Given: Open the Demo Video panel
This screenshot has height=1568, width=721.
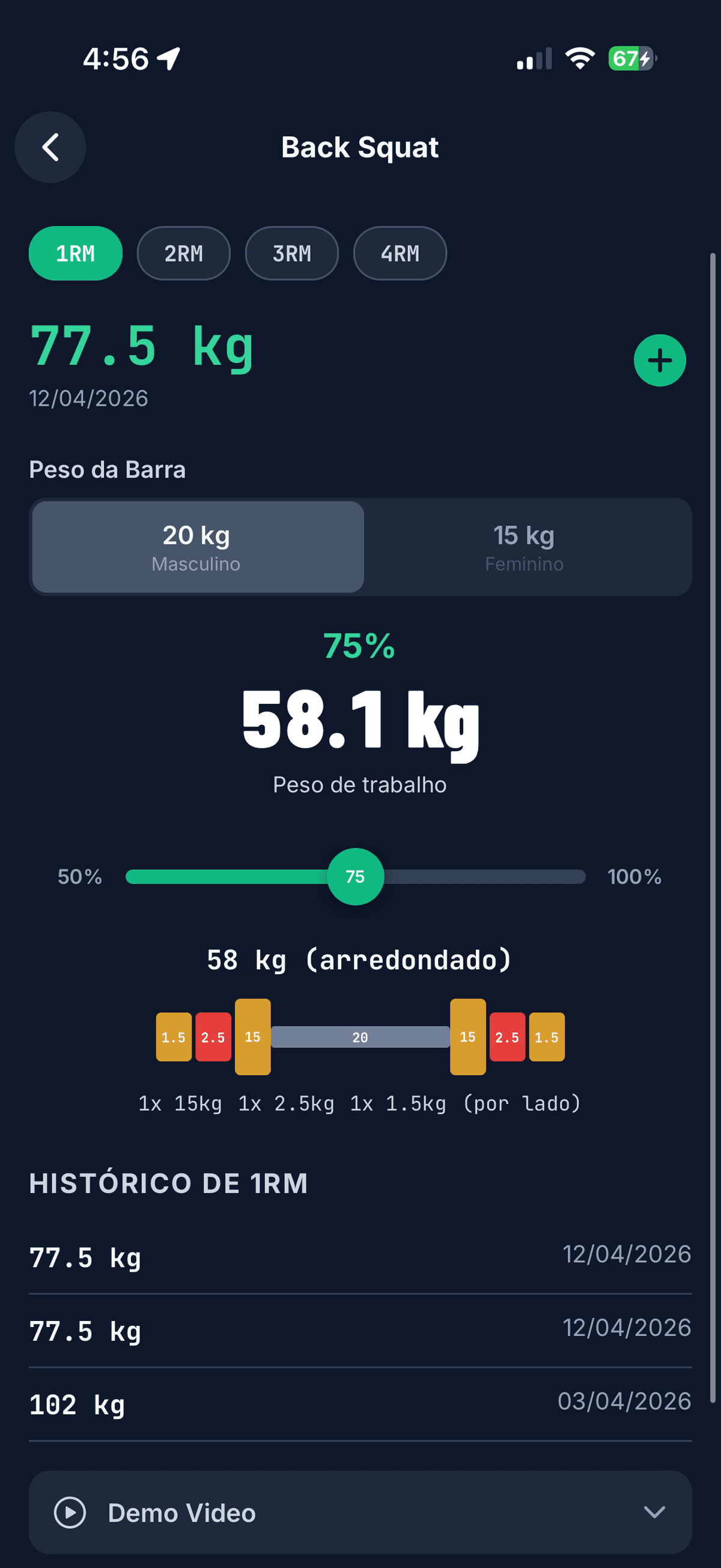Looking at the screenshot, I should click(x=360, y=1513).
